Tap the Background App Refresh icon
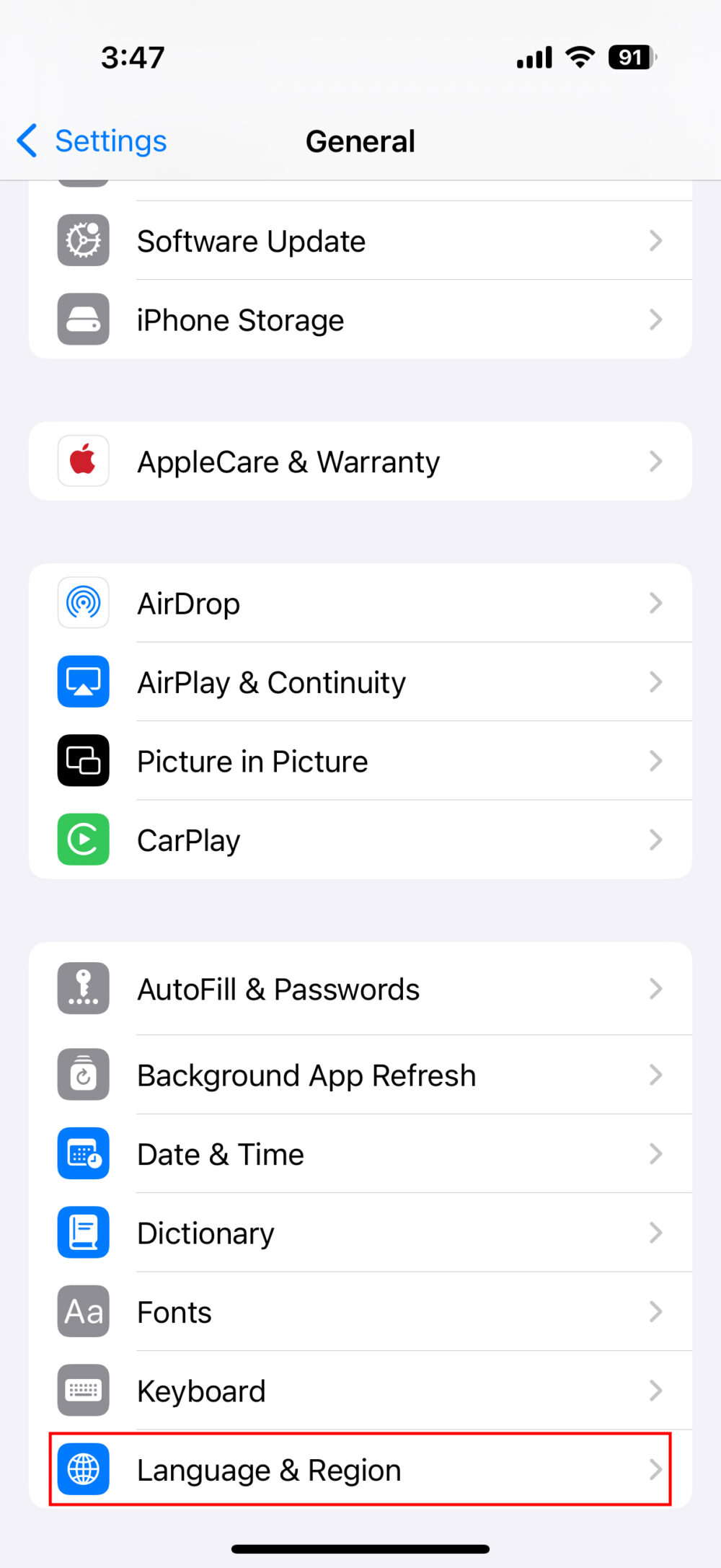721x1568 pixels. click(x=83, y=1075)
